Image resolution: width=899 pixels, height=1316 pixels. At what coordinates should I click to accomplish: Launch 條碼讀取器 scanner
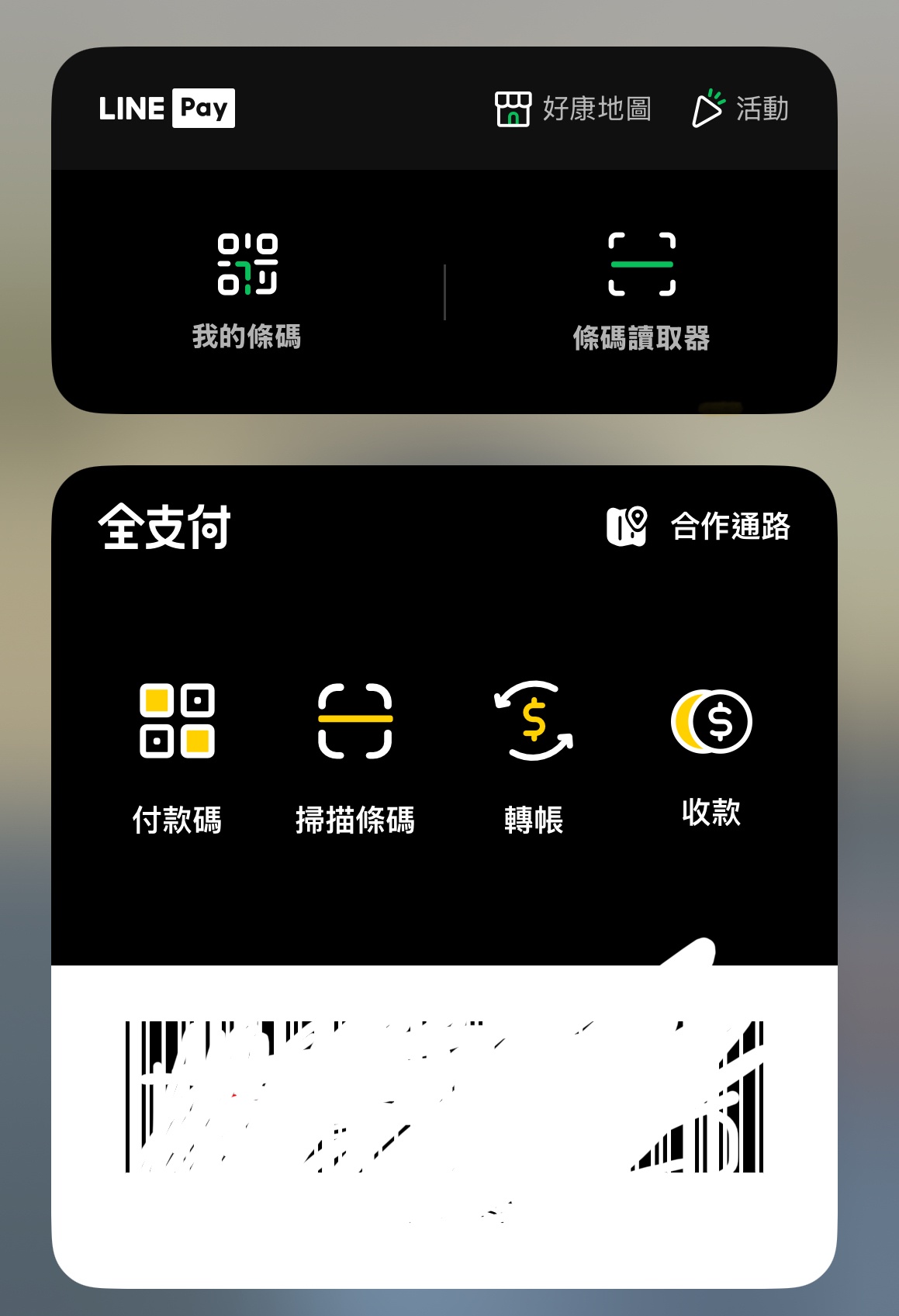[x=641, y=291]
